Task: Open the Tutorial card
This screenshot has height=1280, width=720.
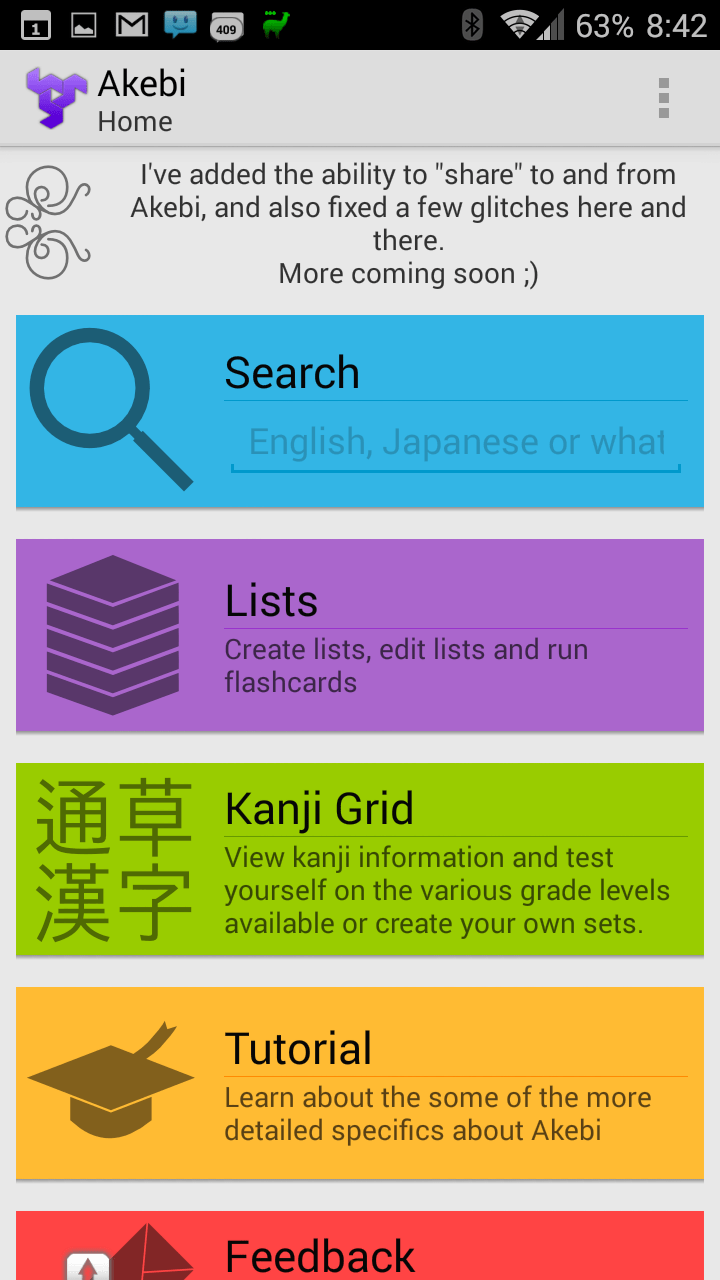Action: [x=360, y=1083]
